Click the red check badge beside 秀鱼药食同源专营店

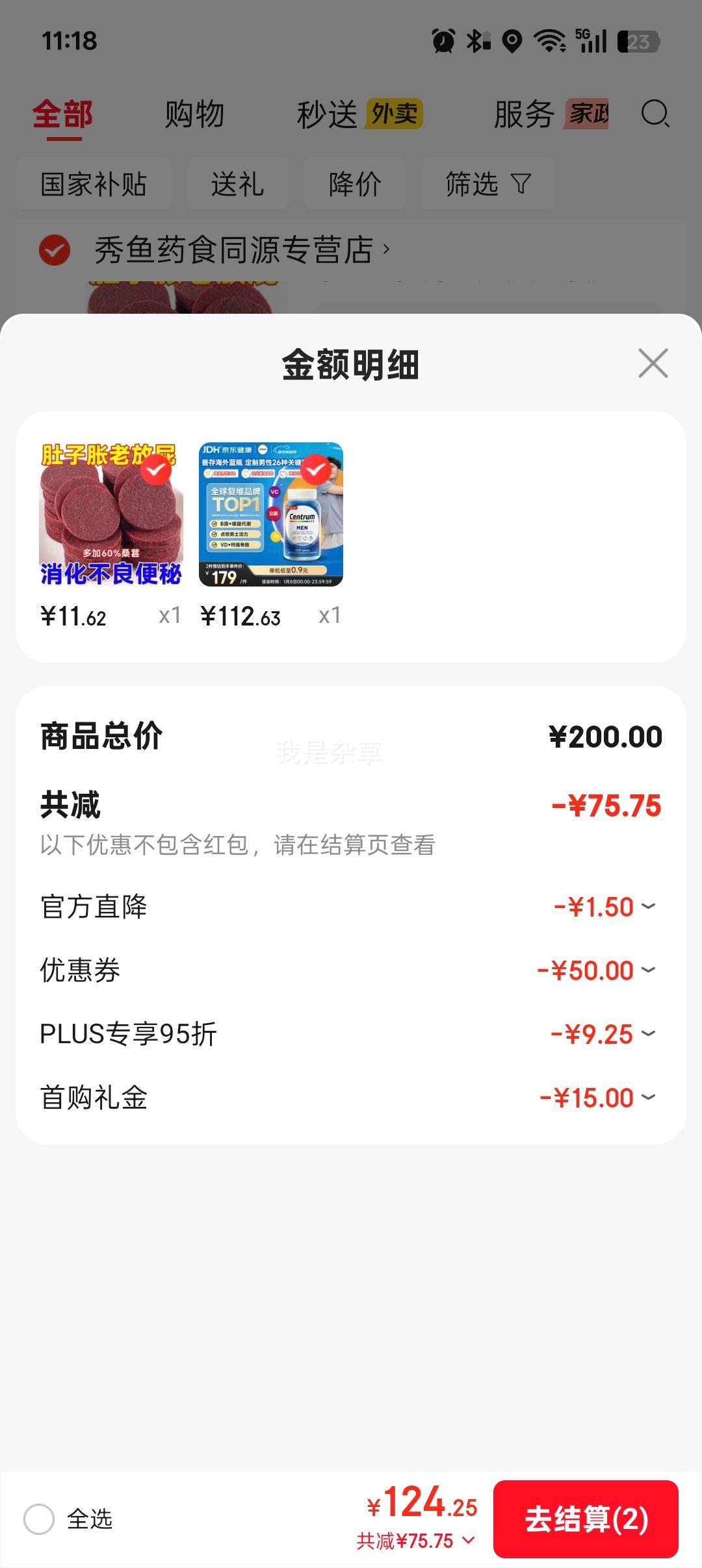[55, 248]
